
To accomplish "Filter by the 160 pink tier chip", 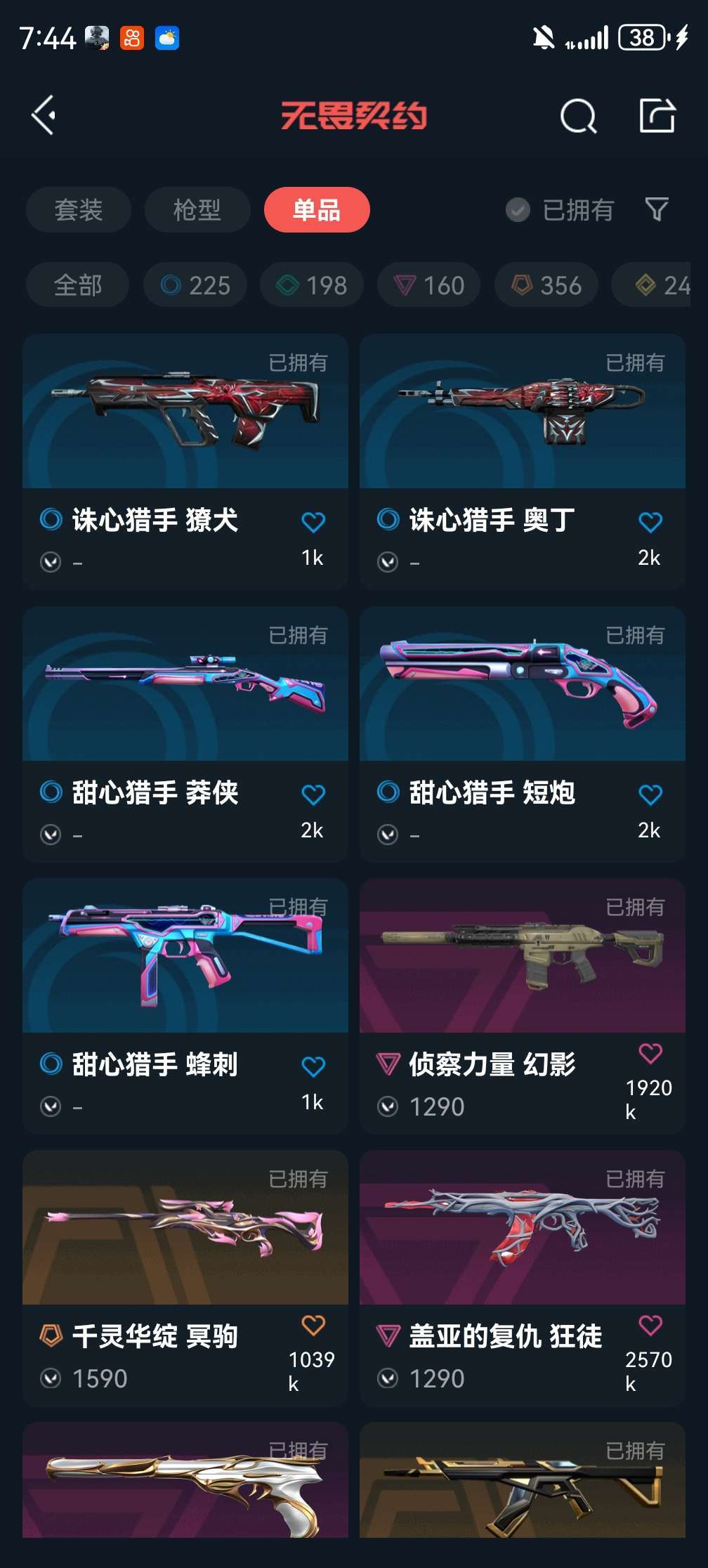I will 429,285.
